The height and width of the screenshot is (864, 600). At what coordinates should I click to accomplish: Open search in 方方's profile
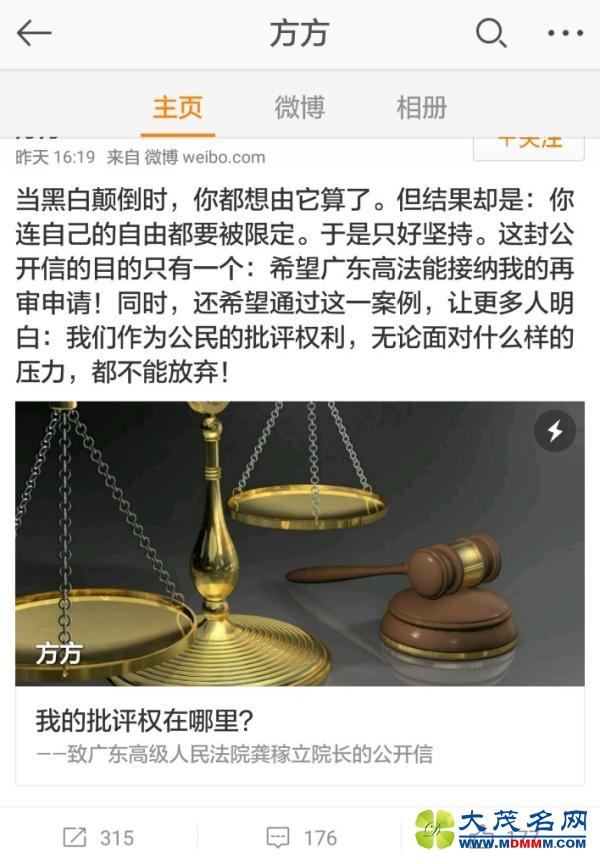[490, 34]
